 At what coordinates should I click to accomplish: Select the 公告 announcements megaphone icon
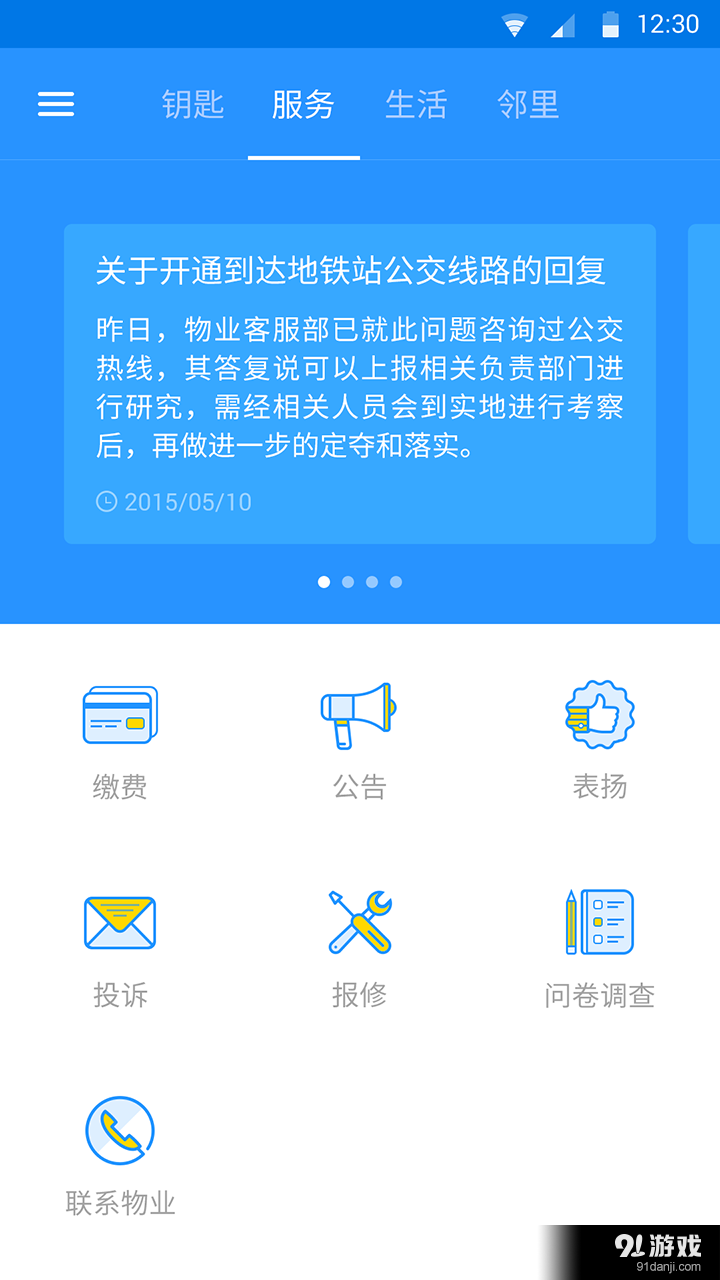358,712
